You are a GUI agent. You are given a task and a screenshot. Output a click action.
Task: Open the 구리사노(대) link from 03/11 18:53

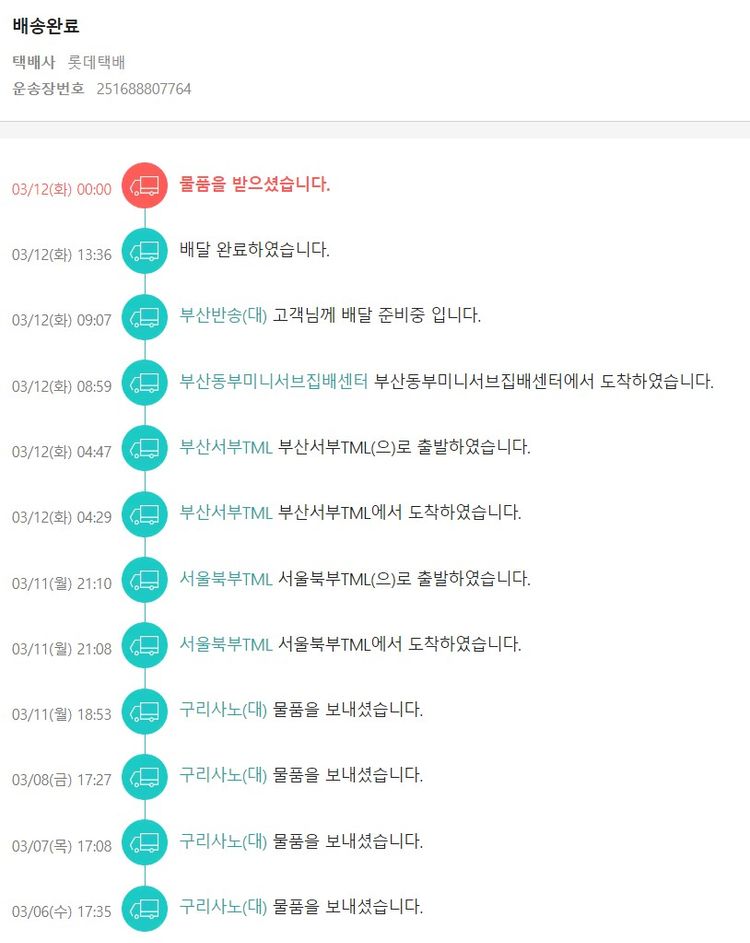click(x=223, y=710)
